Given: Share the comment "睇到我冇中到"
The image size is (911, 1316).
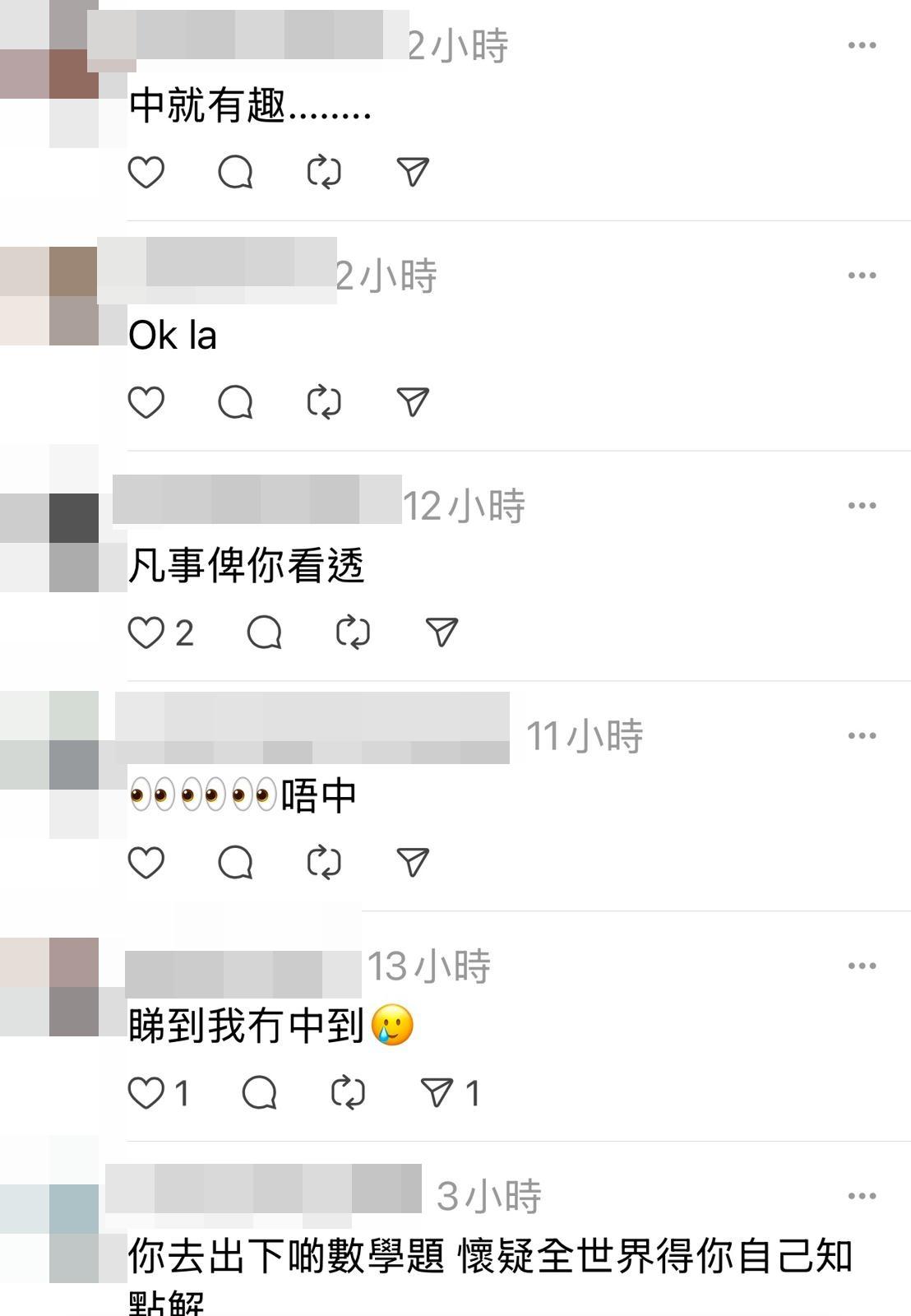Looking at the screenshot, I should [437, 1093].
